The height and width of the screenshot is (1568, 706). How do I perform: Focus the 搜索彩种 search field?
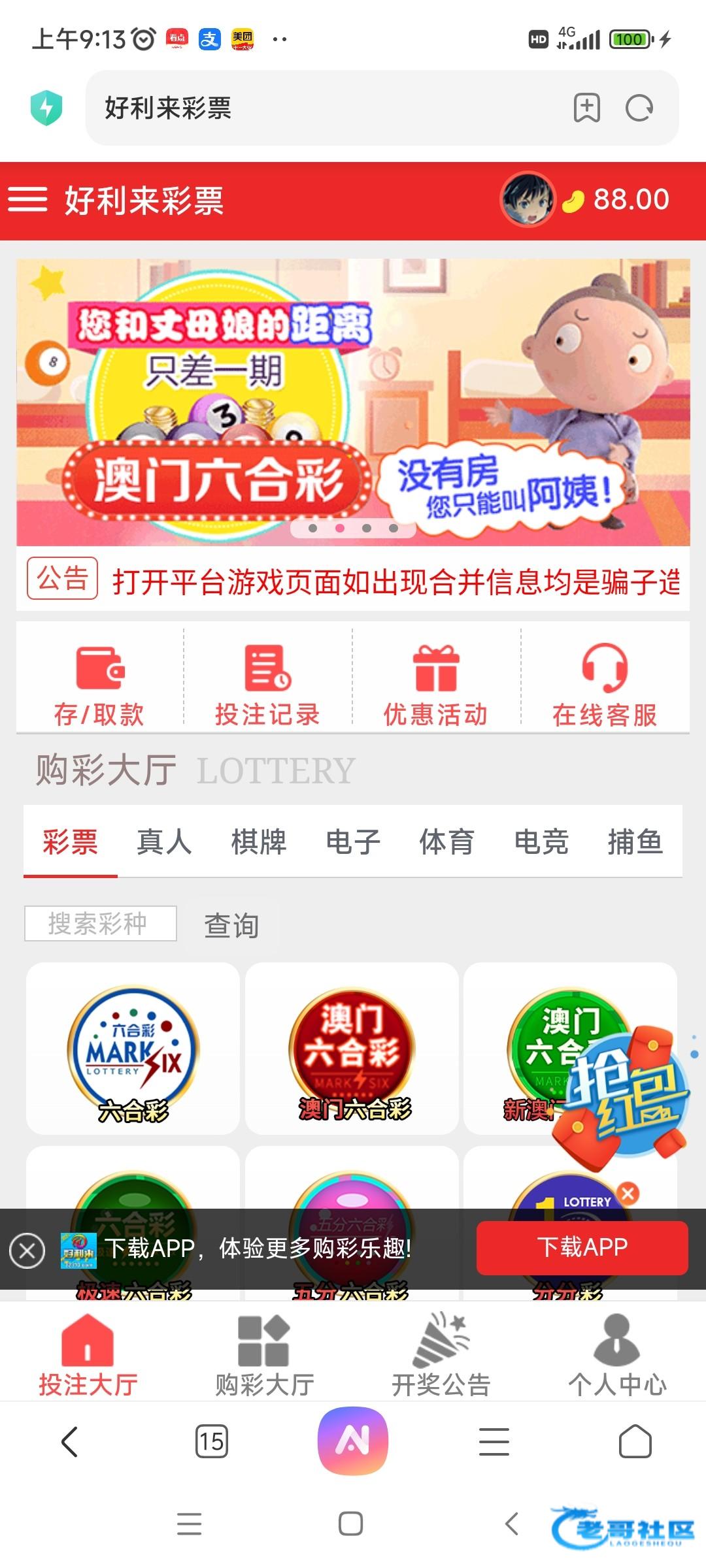pos(101,923)
